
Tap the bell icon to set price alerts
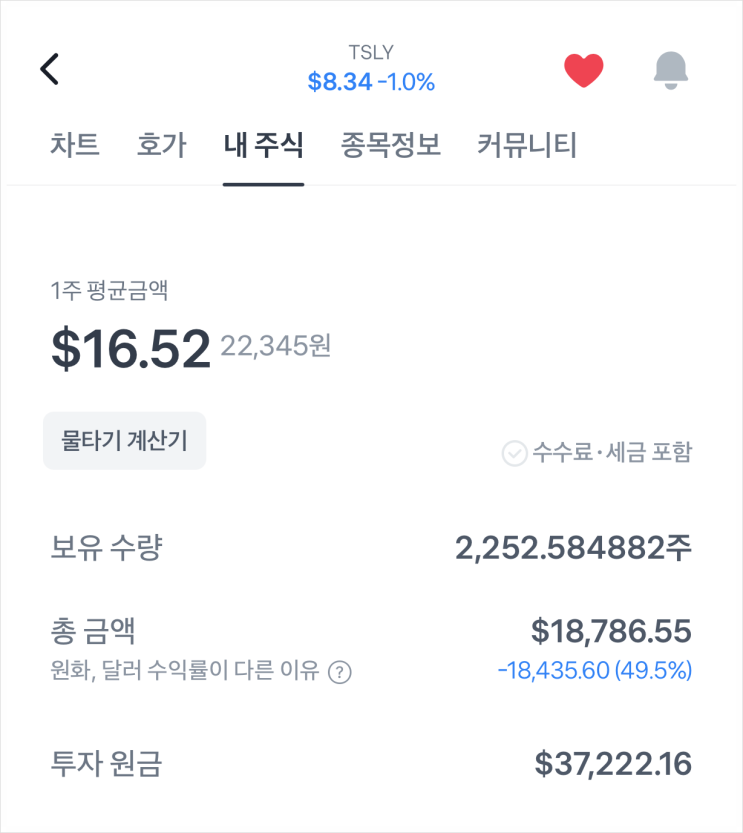[x=672, y=70]
